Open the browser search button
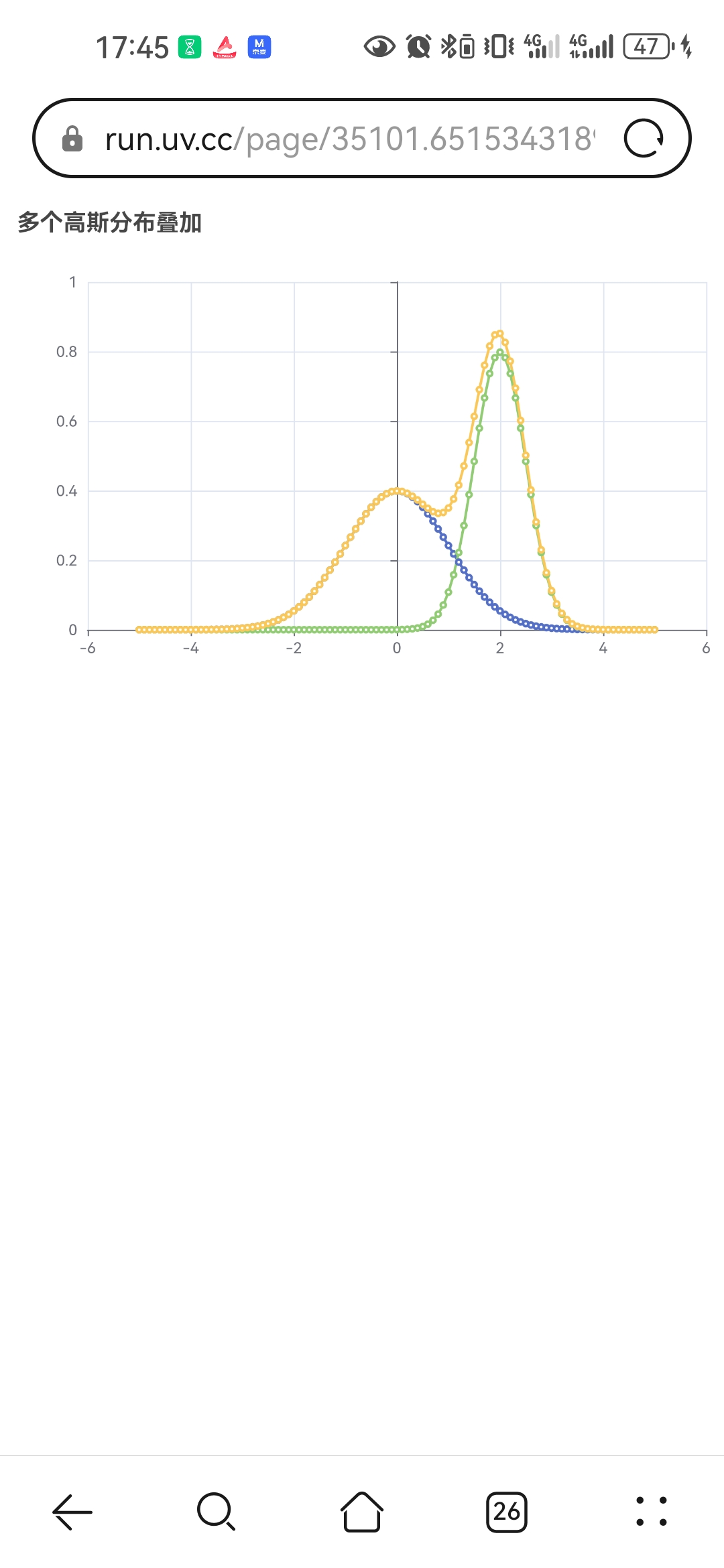The width and height of the screenshot is (724, 1568). click(x=217, y=1512)
